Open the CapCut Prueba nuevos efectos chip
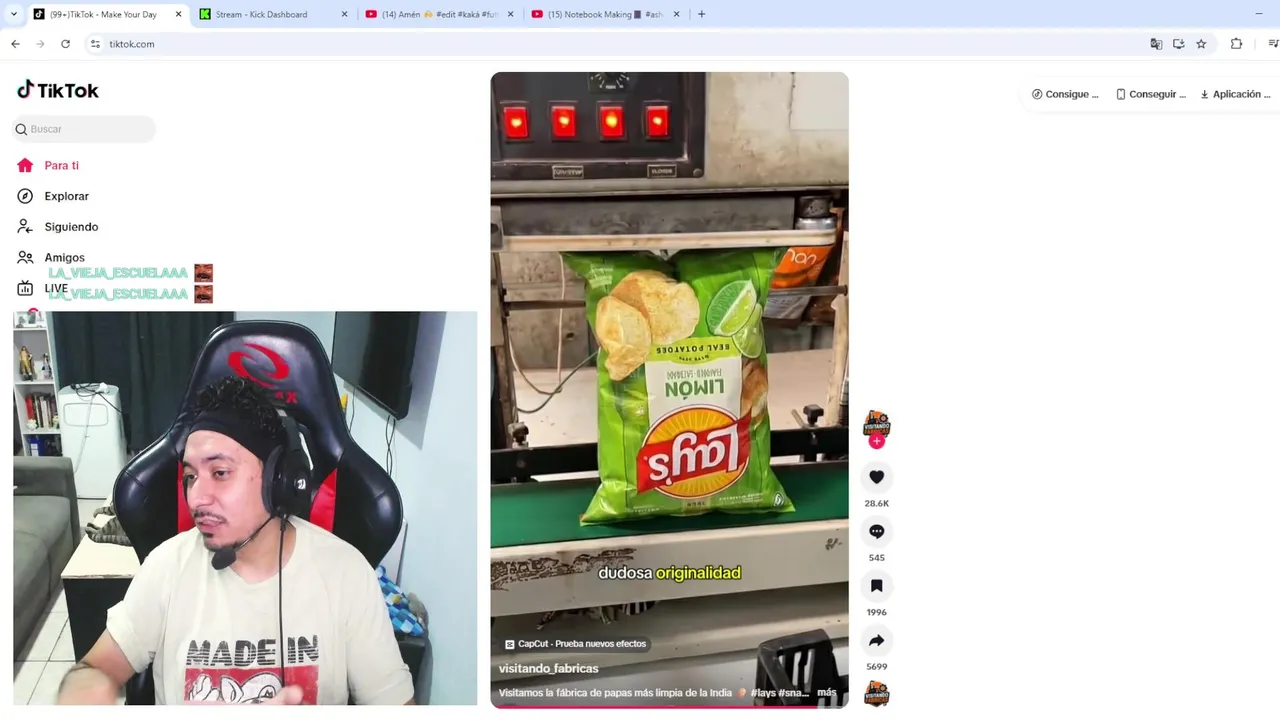Viewport: 1280px width, 720px height. click(x=576, y=644)
